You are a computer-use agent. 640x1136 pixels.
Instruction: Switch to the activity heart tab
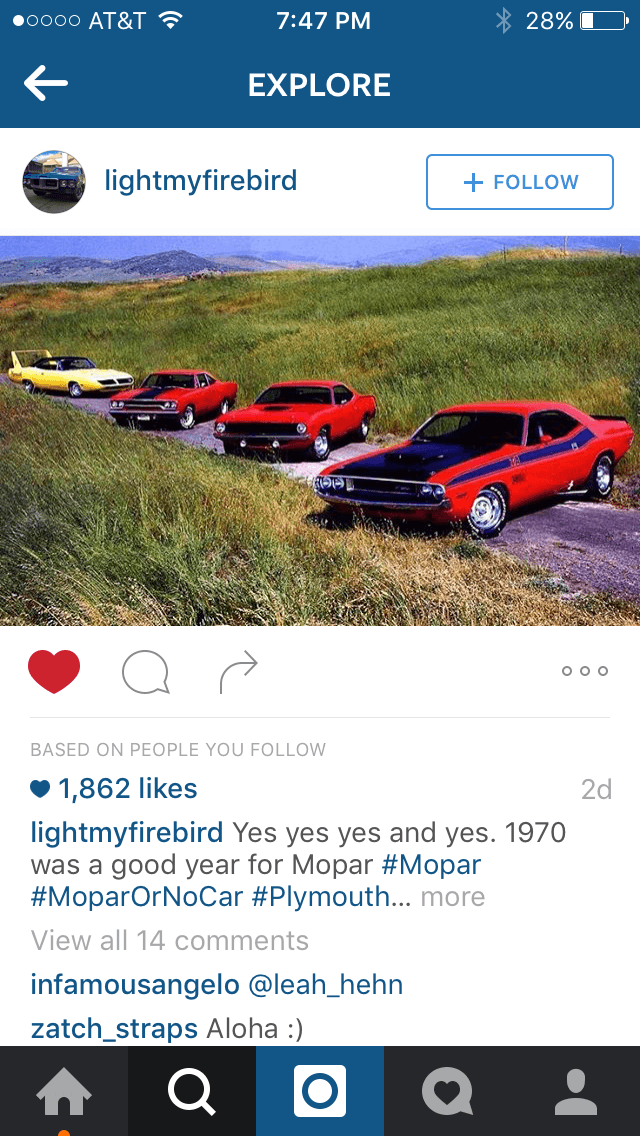pos(448,1092)
